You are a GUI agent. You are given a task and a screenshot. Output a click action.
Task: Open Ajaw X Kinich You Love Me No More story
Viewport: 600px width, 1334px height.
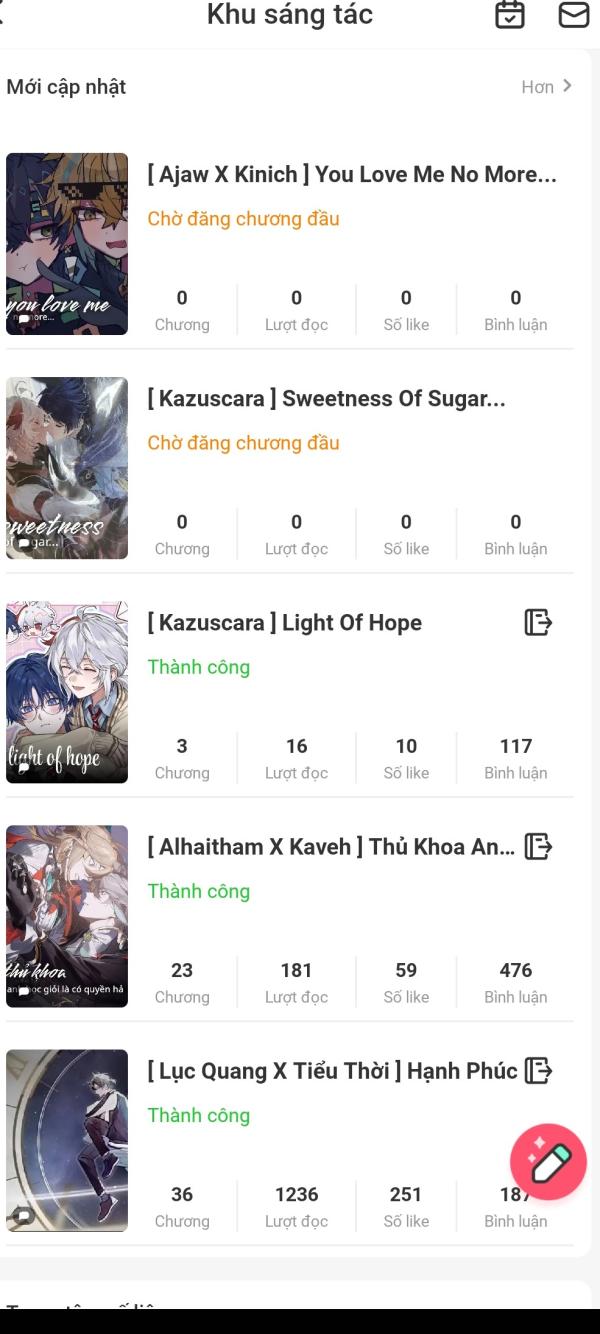[x=351, y=175]
